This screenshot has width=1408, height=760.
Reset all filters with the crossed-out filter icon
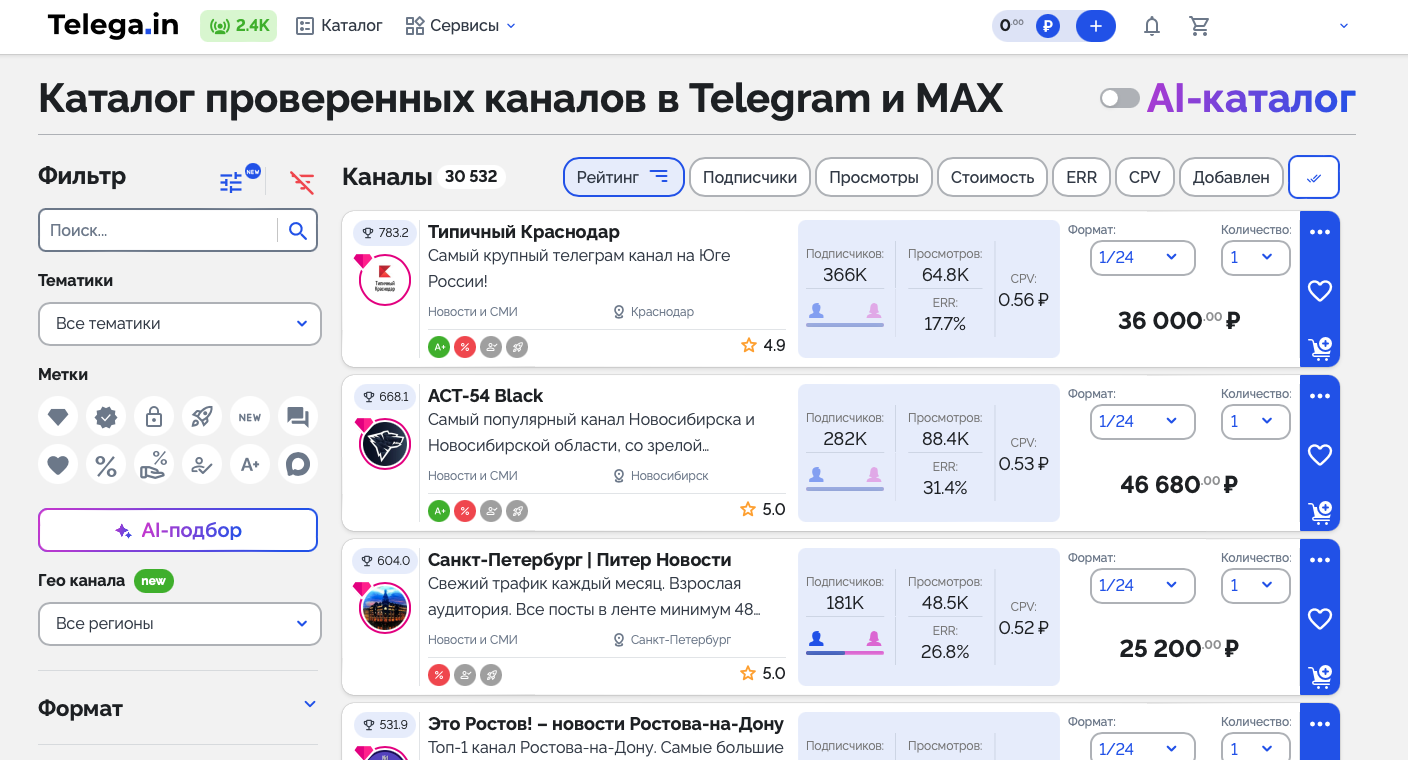click(x=302, y=181)
